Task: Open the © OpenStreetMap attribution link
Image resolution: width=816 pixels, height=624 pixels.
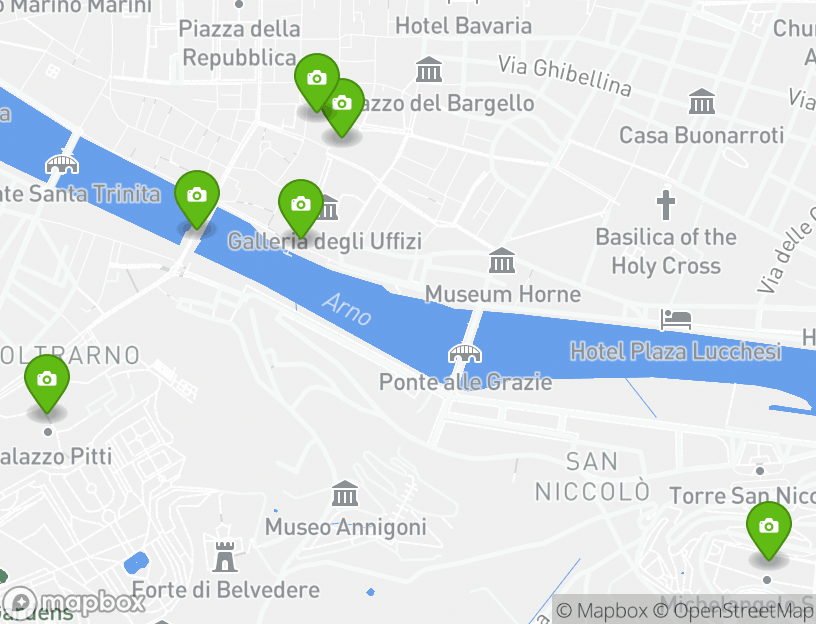Action: click(733, 610)
